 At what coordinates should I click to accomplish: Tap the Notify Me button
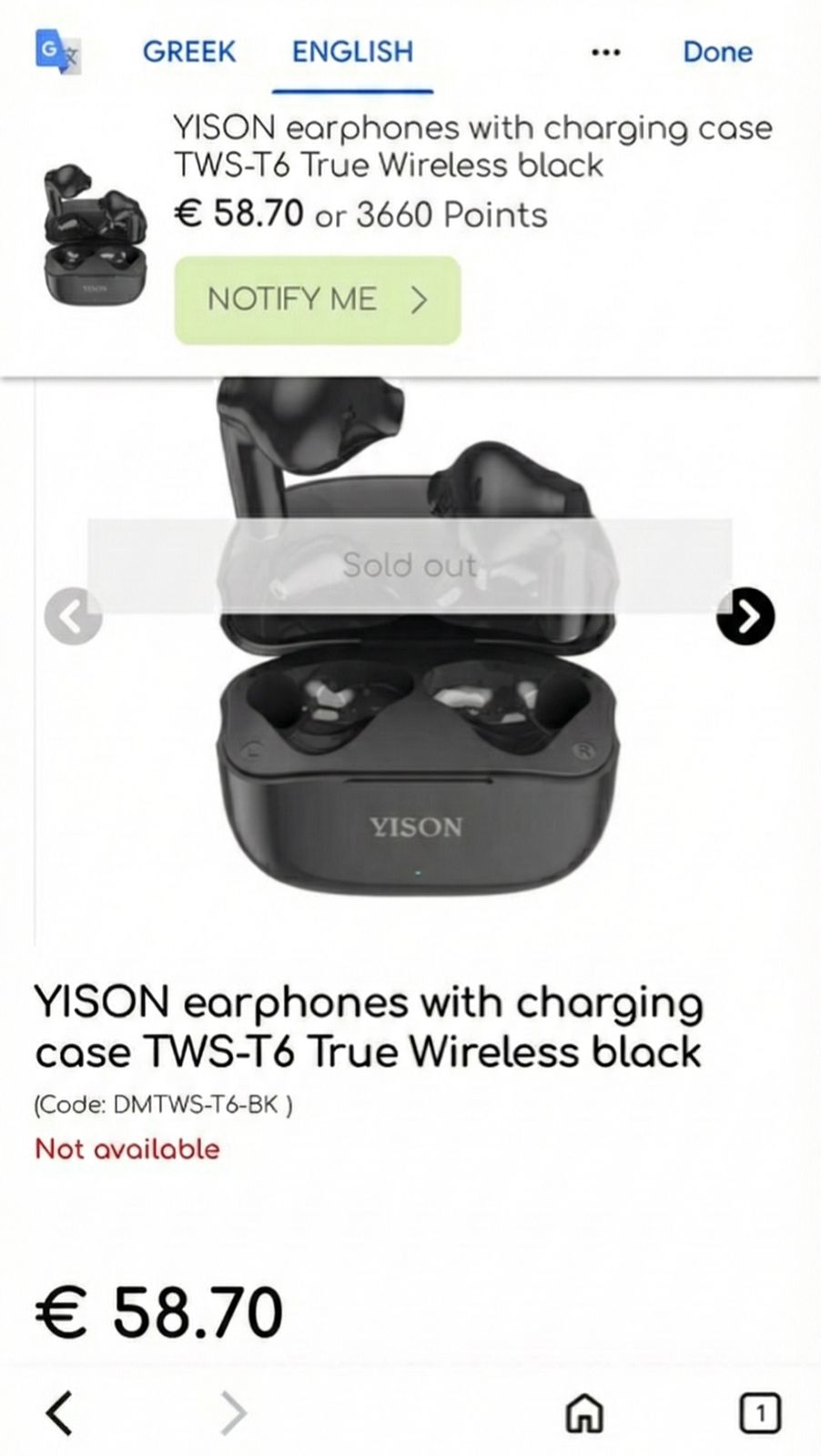317,299
